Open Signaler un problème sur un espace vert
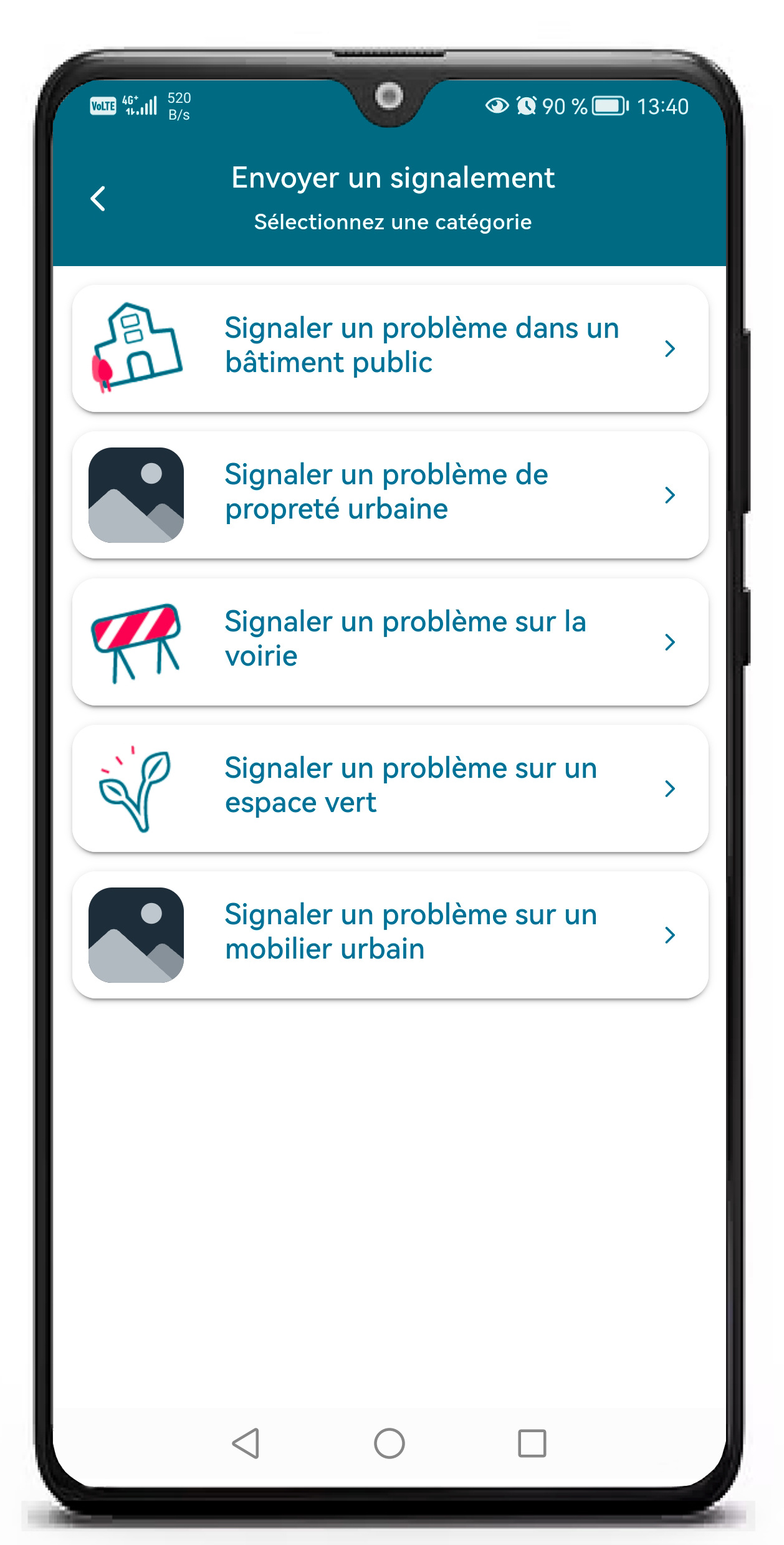 click(390, 788)
